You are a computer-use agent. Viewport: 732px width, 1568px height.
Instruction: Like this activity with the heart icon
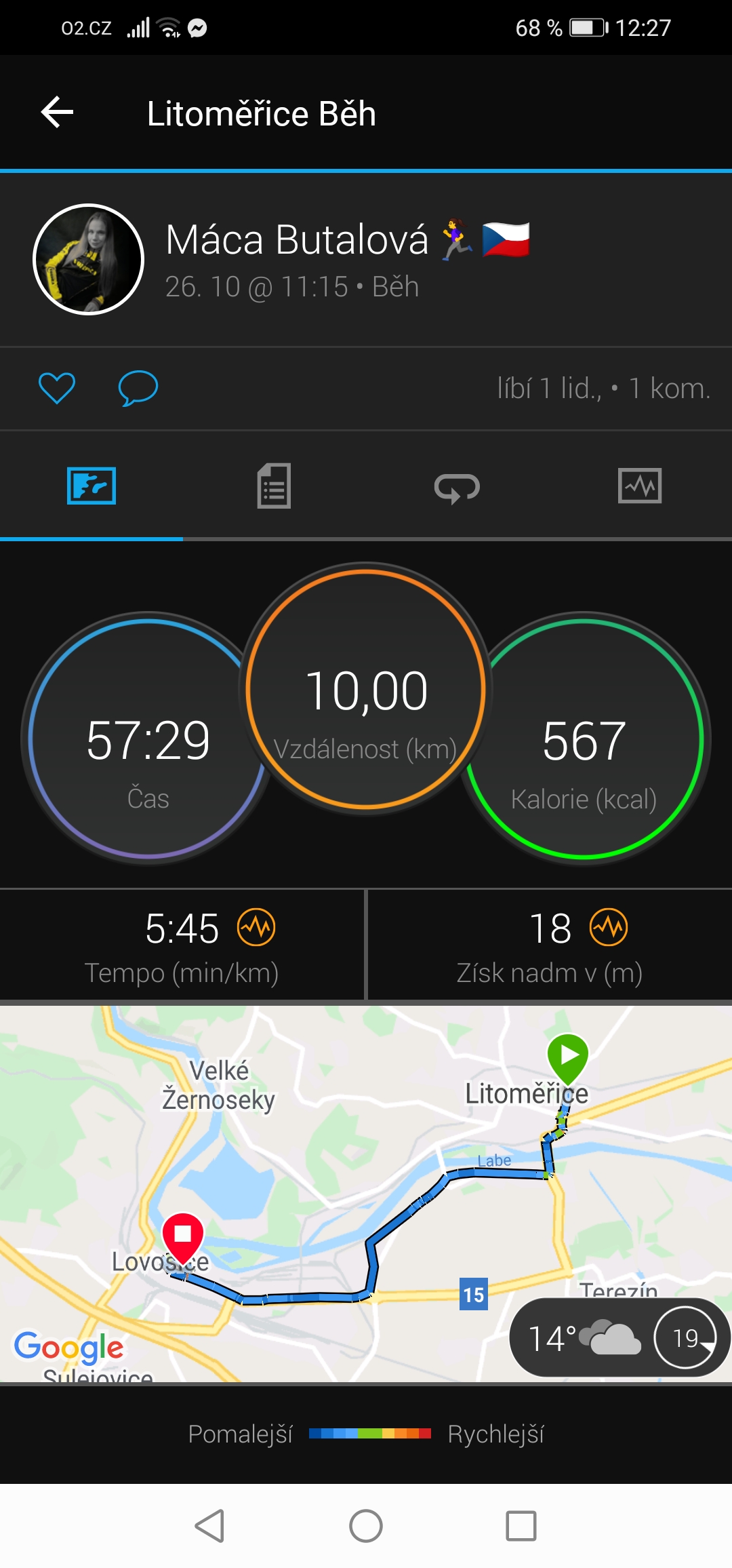(57, 389)
